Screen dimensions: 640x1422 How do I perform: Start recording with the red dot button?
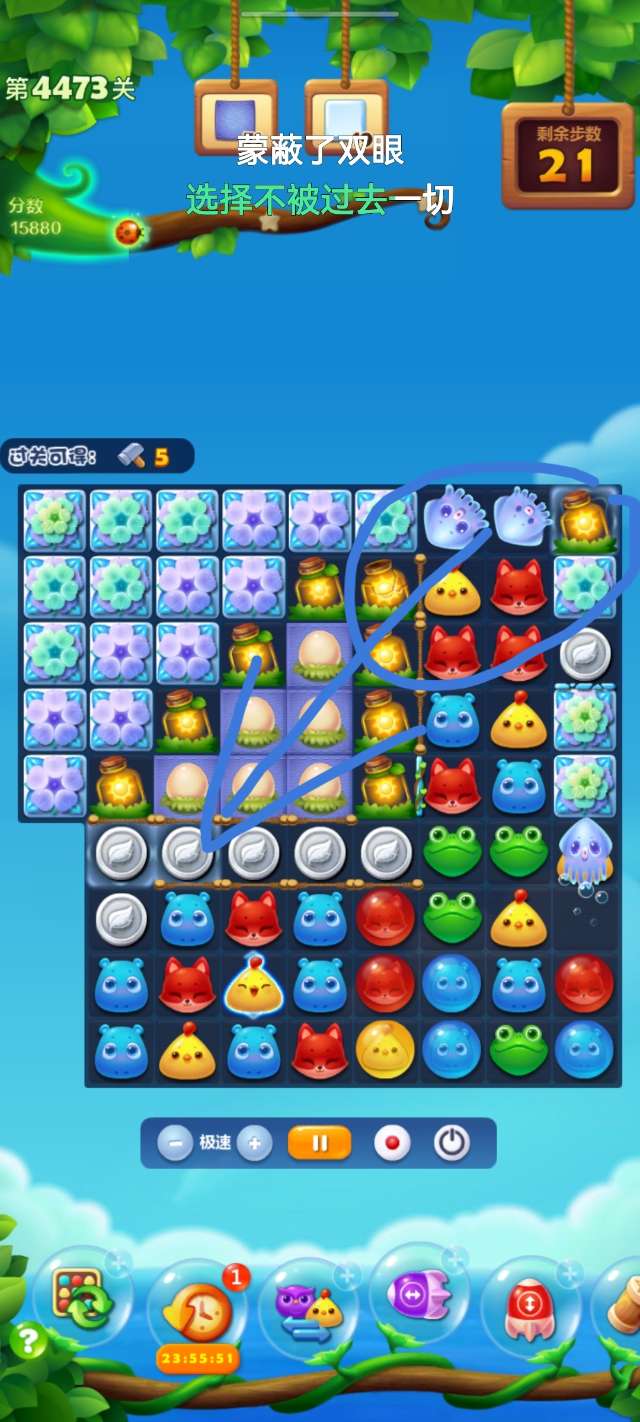click(392, 1143)
